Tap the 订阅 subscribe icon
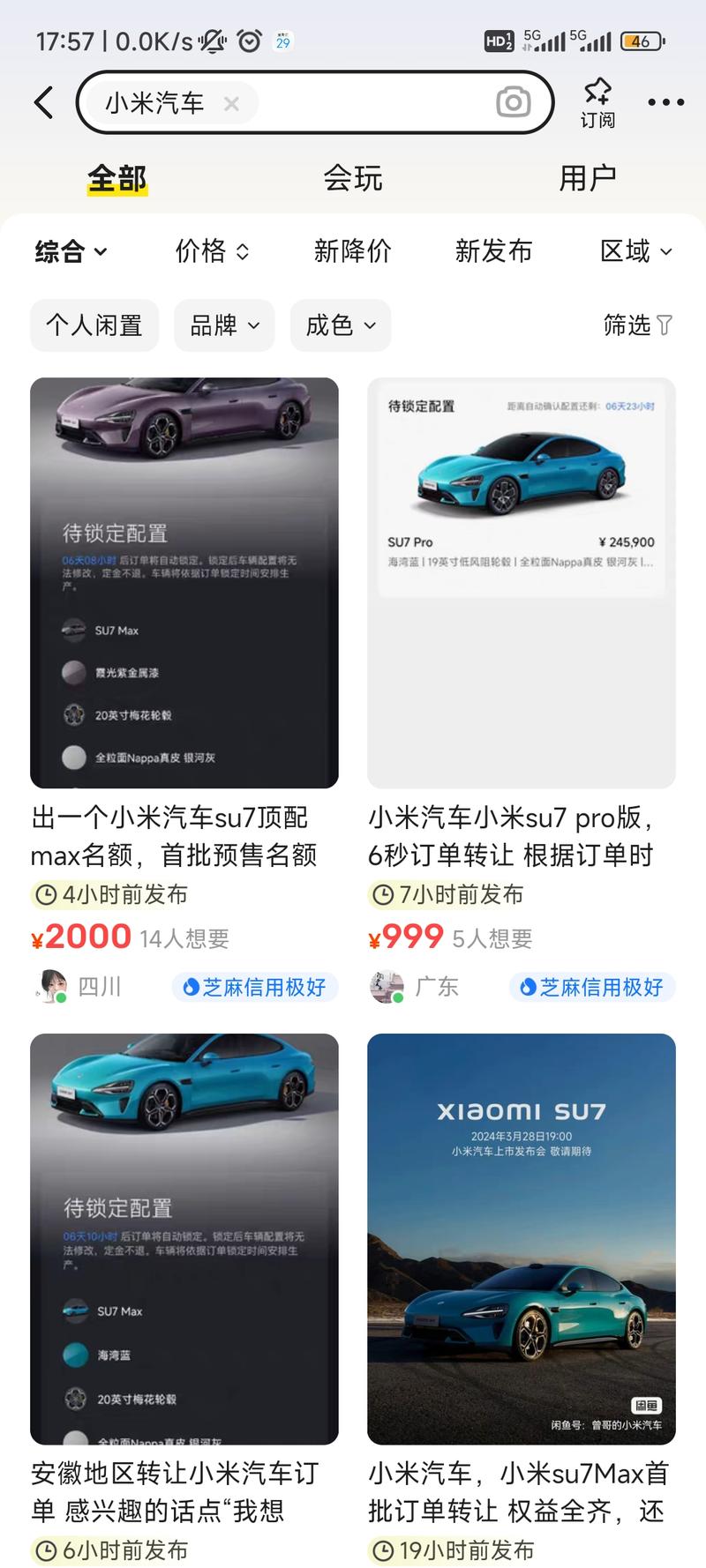Viewport: 706px width, 1568px height. 597,101
